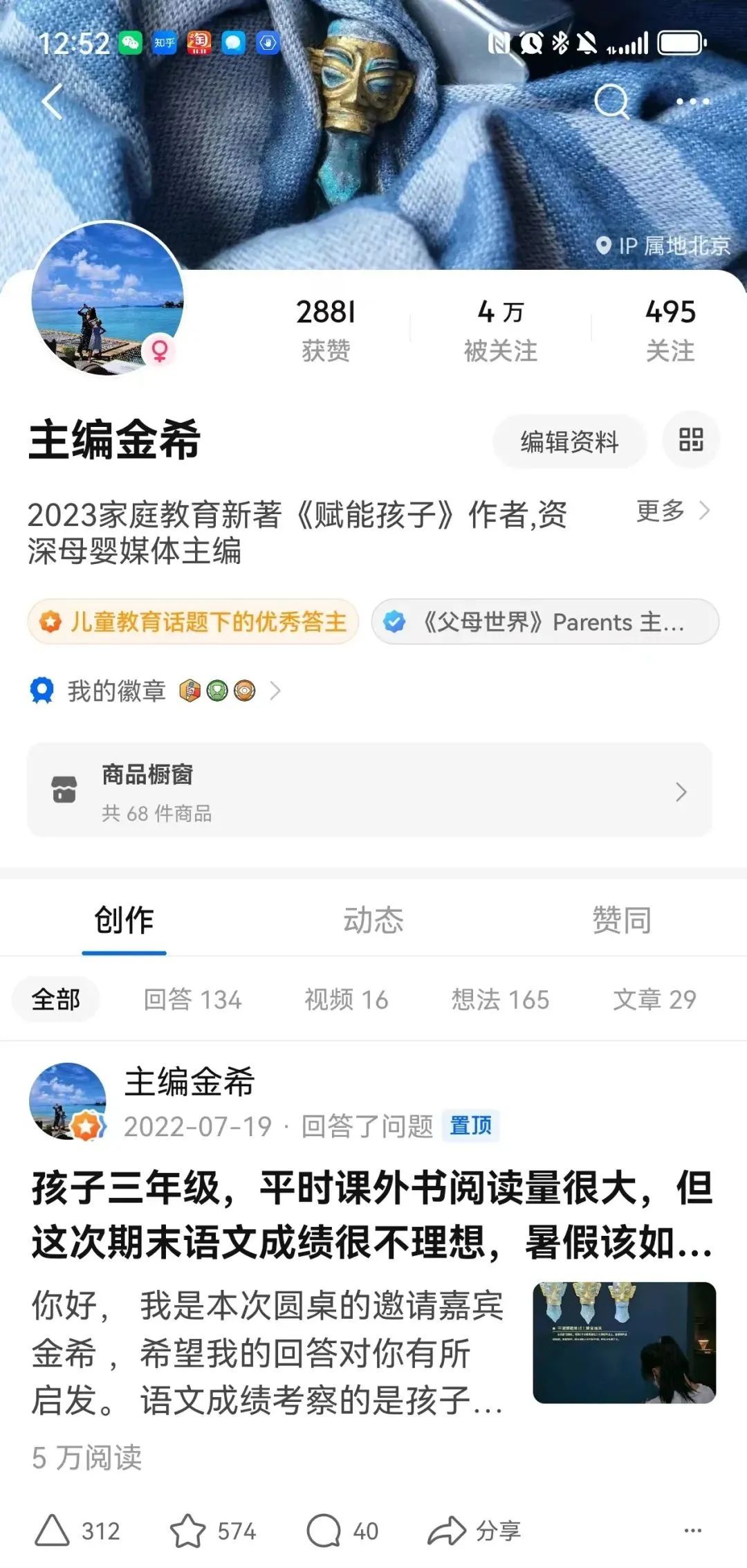Switch to the 动态 tab
The height and width of the screenshot is (1568, 747).
click(373, 920)
